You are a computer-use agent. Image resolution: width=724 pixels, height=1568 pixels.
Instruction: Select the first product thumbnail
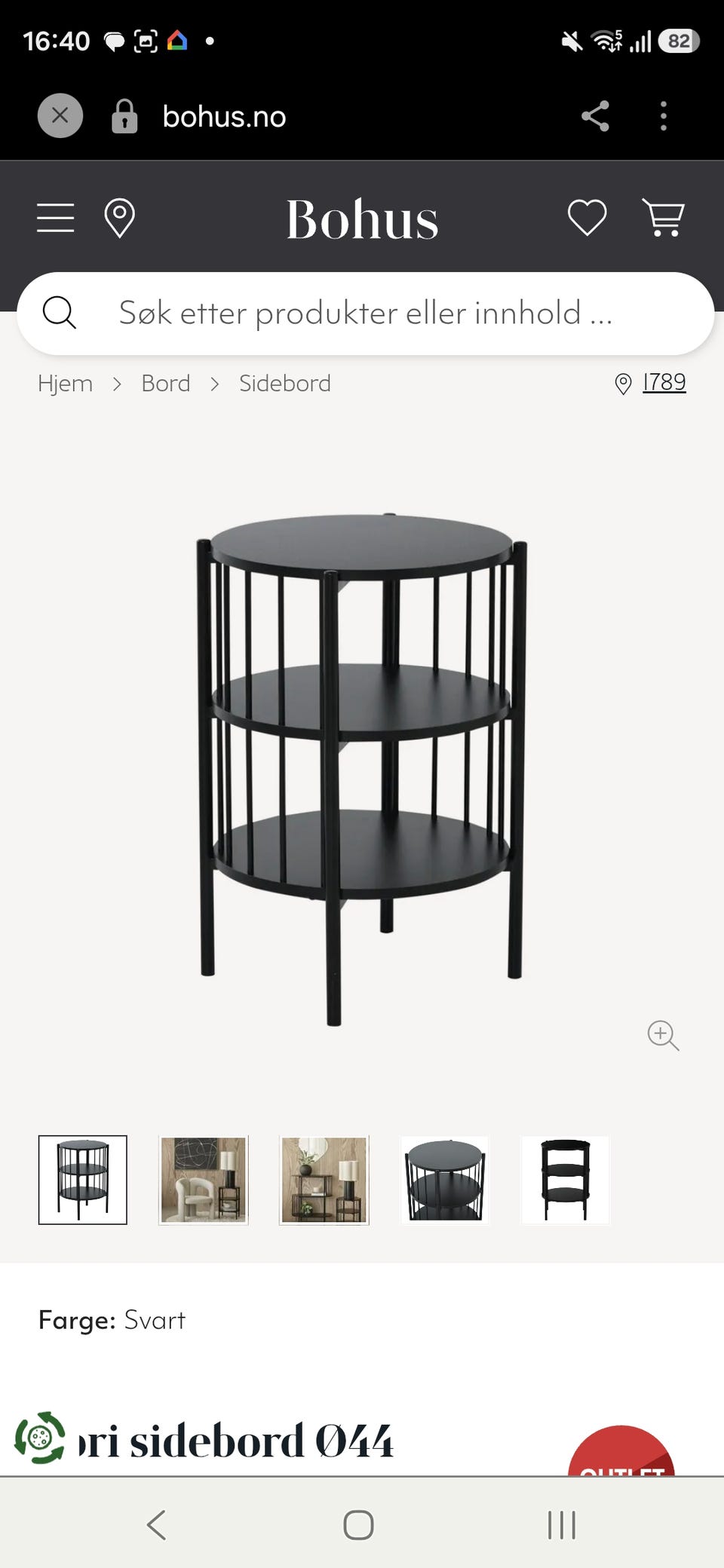83,1180
